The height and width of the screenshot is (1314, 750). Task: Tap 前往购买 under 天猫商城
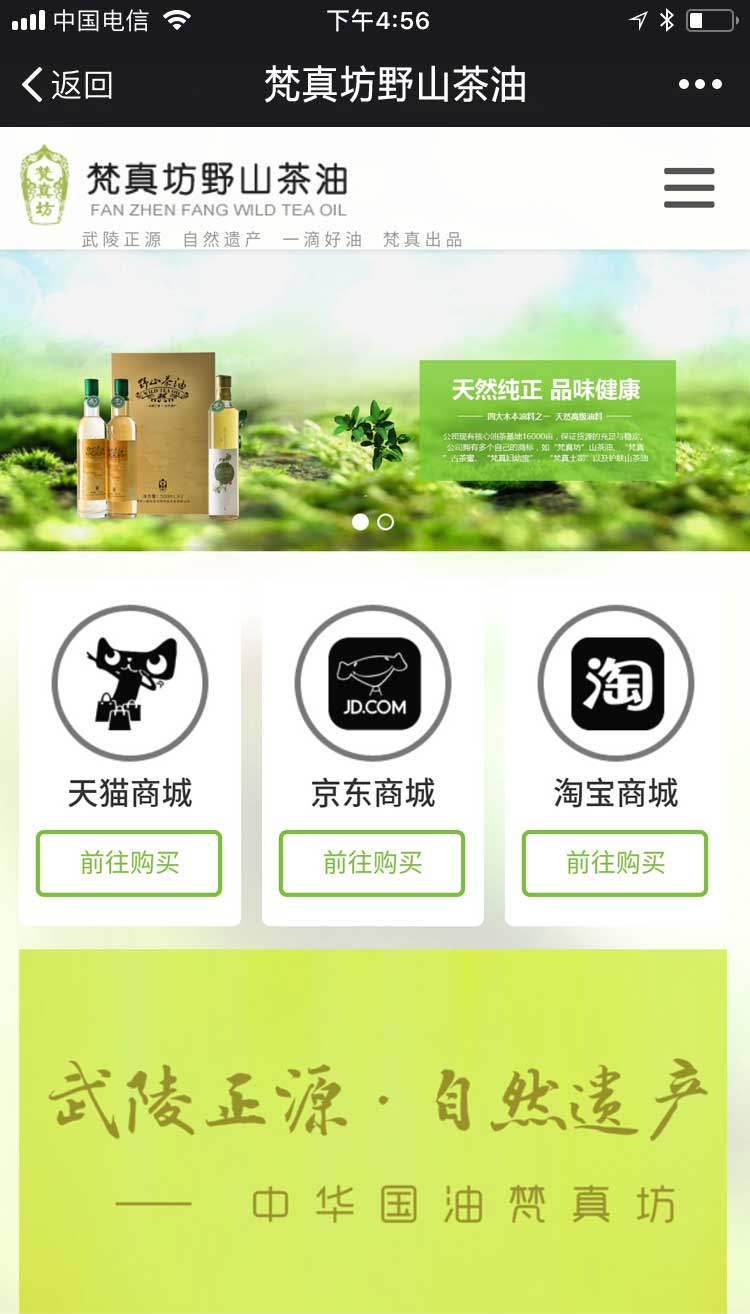[x=129, y=863]
